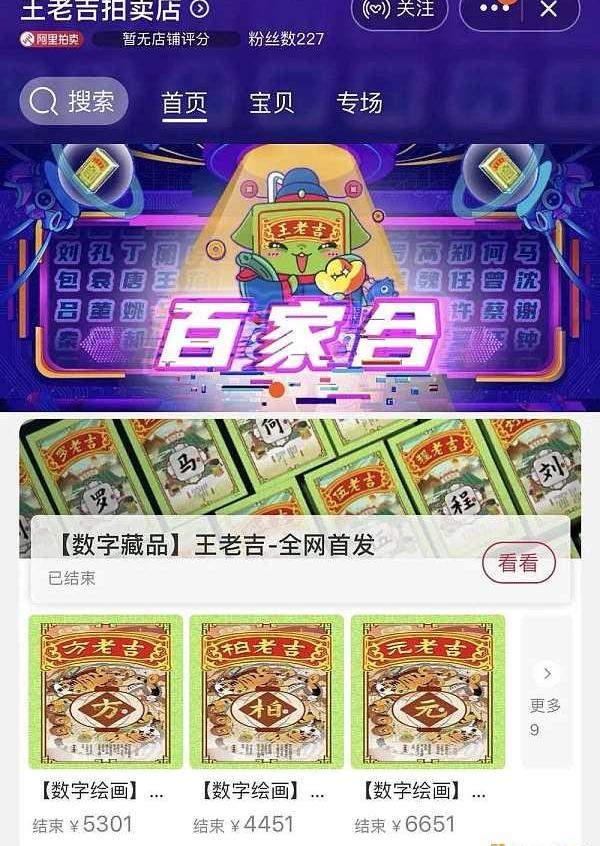Open the 王老吉拍卖店 store details arrow
Screen dimensions: 600x846
point(200,10)
